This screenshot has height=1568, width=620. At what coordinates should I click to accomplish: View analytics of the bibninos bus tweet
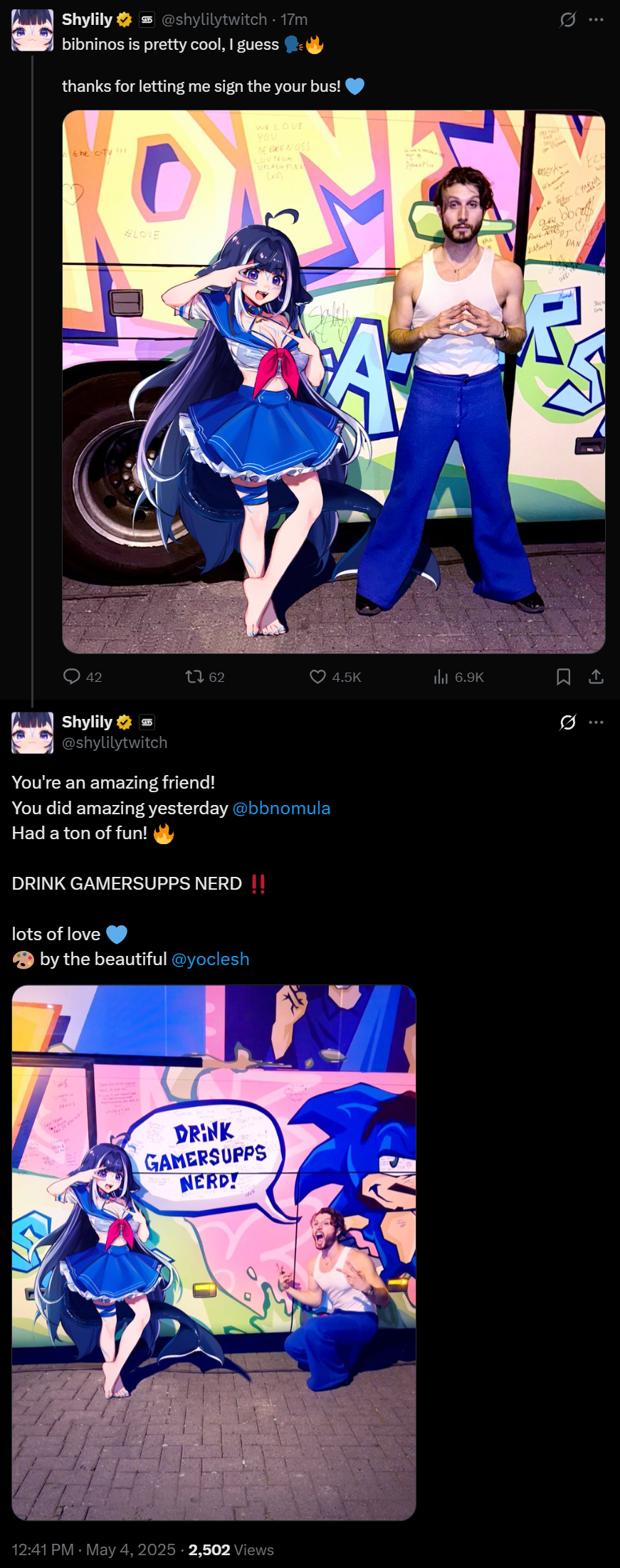coord(441,676)
